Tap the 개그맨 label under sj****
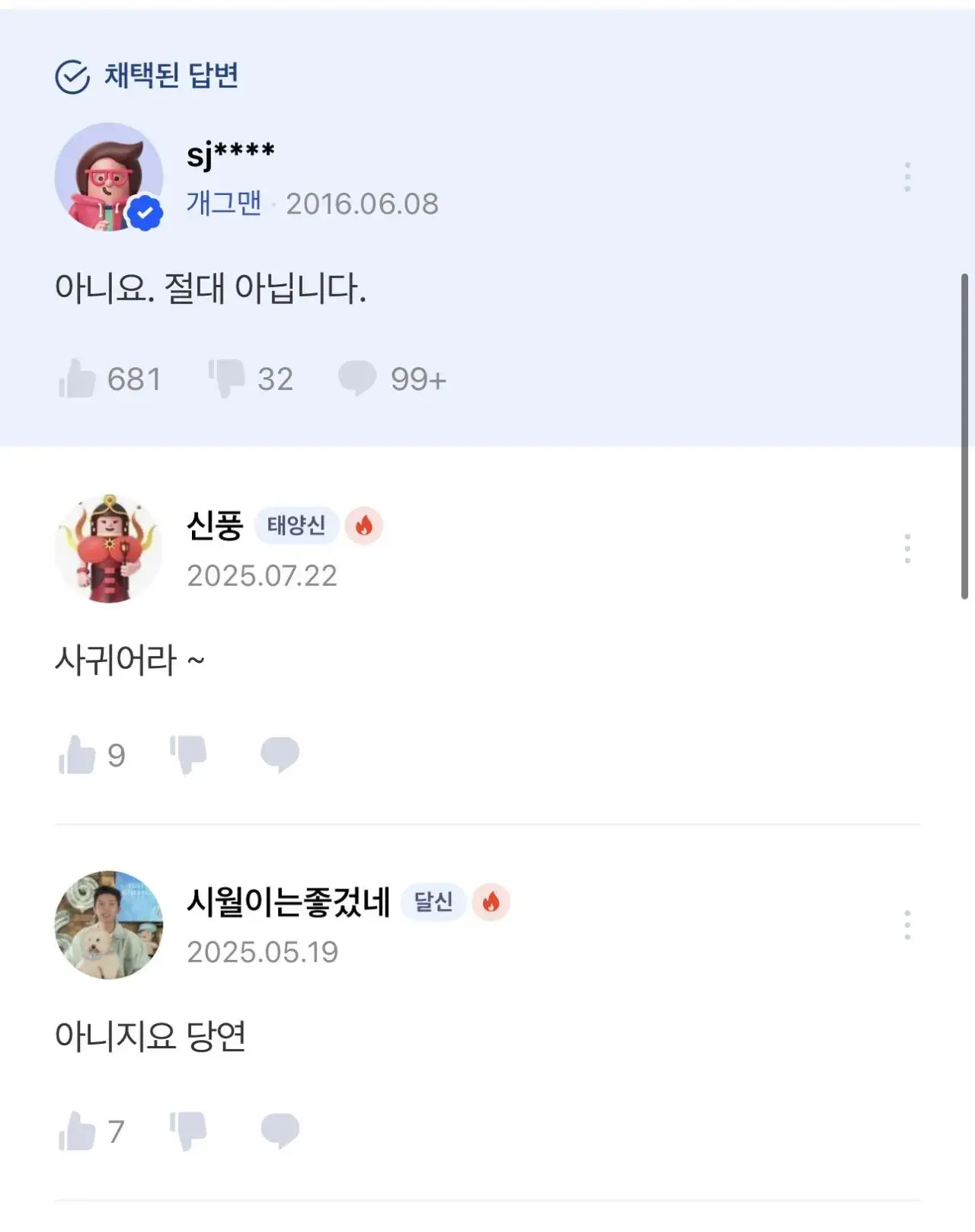 (224, 203)
